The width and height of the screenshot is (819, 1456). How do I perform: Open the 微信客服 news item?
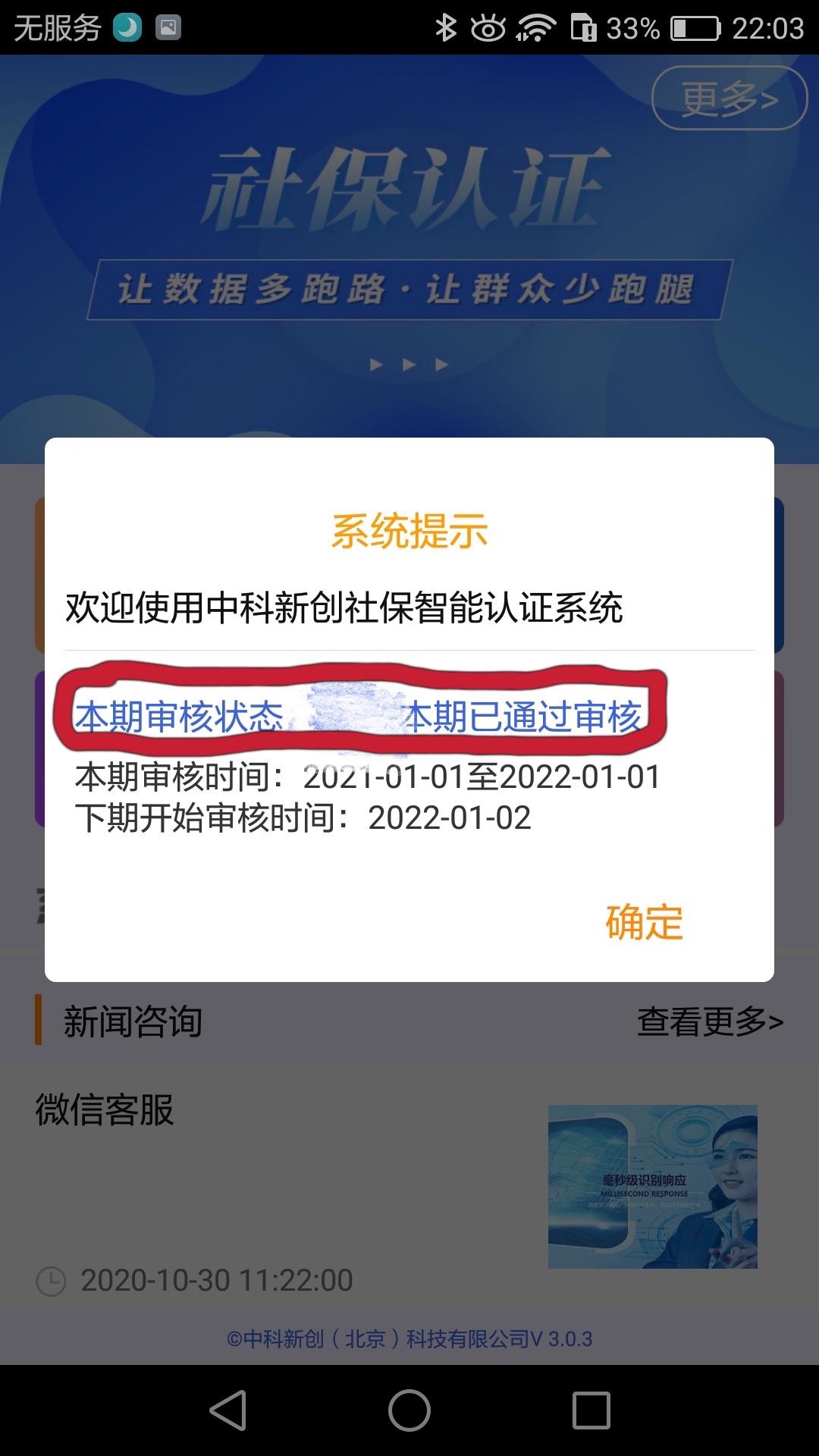coord(105,1110)
